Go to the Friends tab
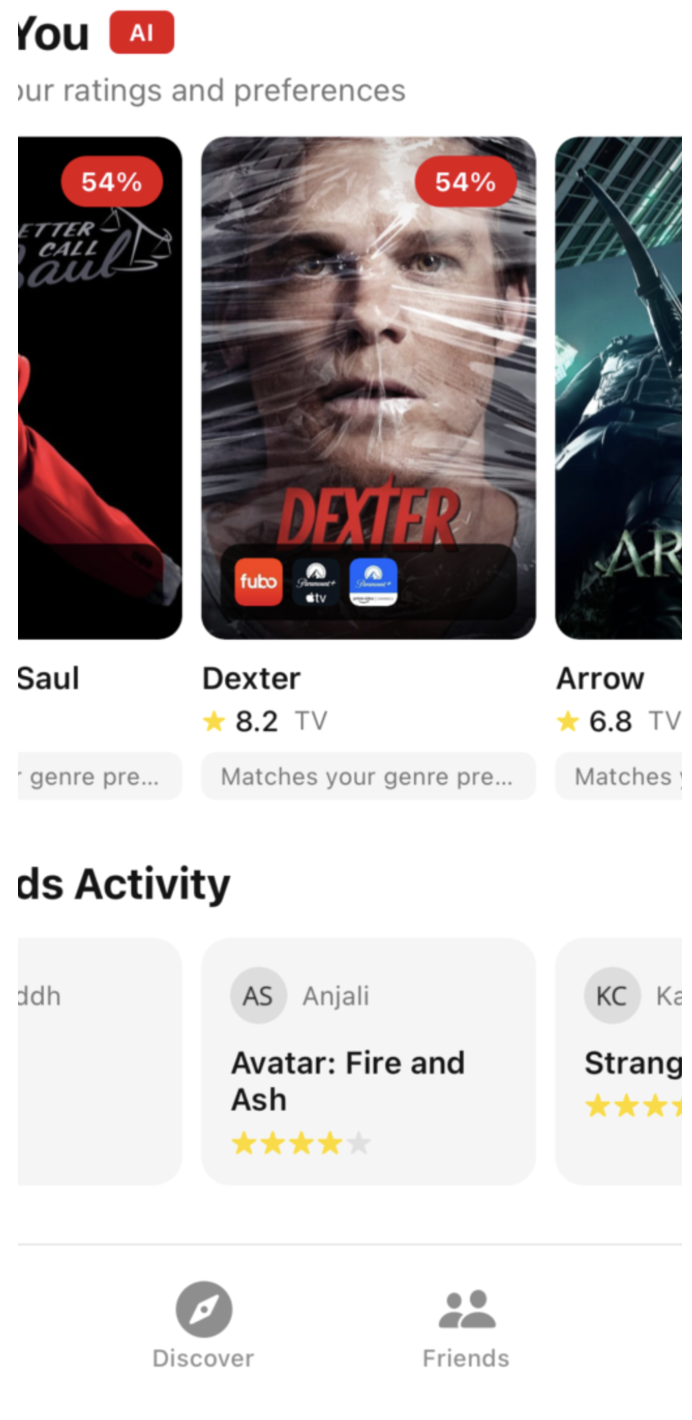Screen dimensions: 692x1420 (466, 1326)
